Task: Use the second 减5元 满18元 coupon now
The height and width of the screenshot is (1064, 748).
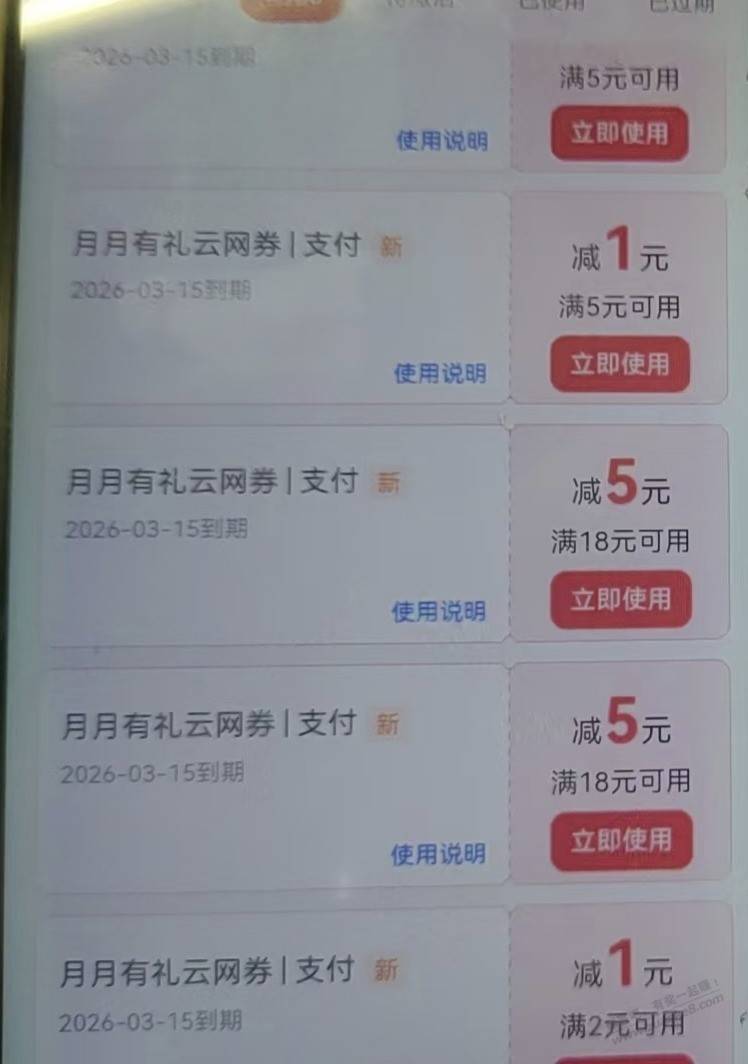Action: 620,840
